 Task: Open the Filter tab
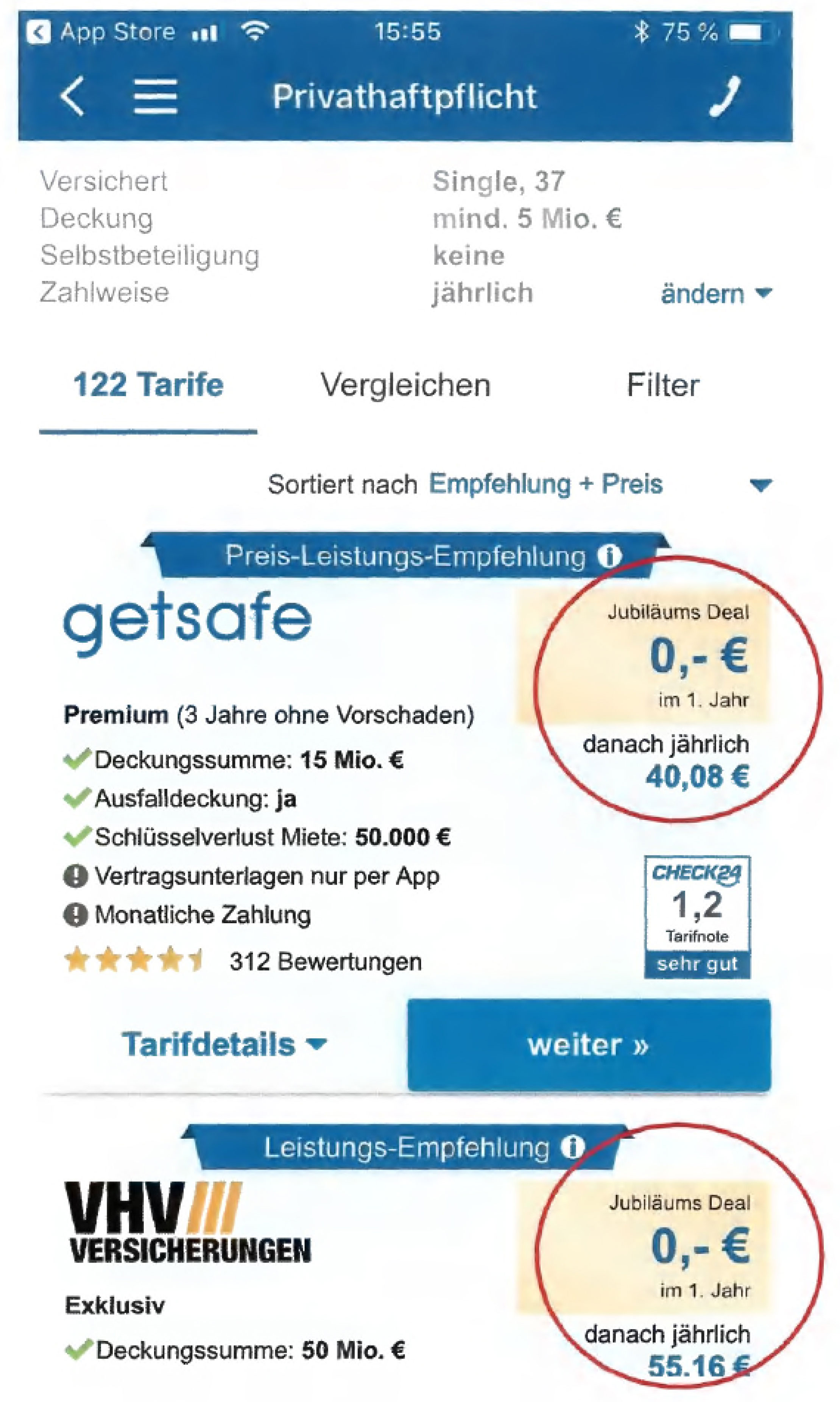pyautogui.click(x=663, y=386)
